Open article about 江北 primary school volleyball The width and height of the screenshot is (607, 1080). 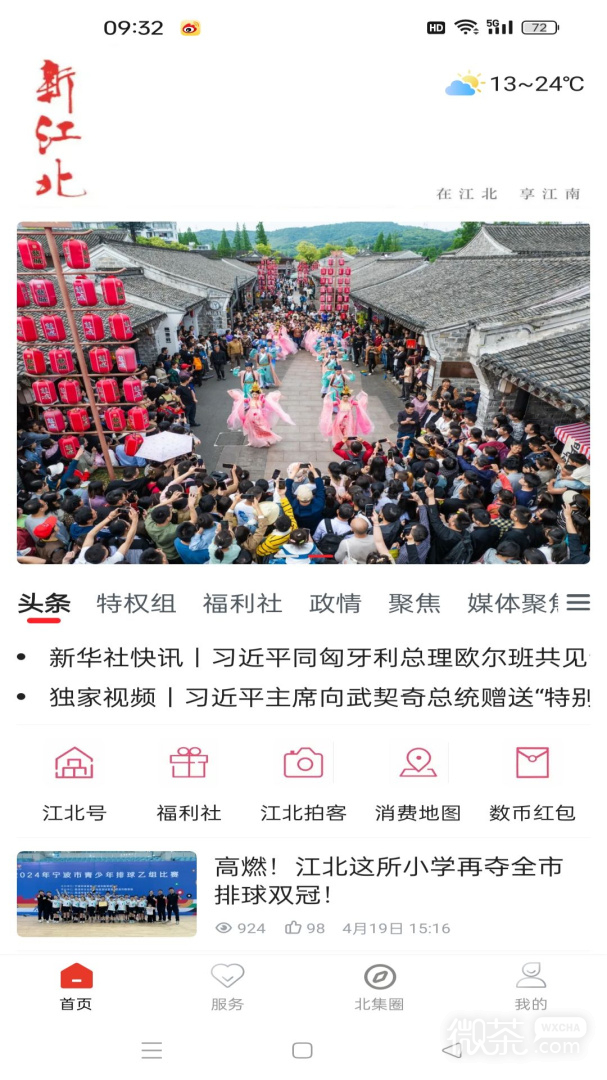[x=388, y=880]
